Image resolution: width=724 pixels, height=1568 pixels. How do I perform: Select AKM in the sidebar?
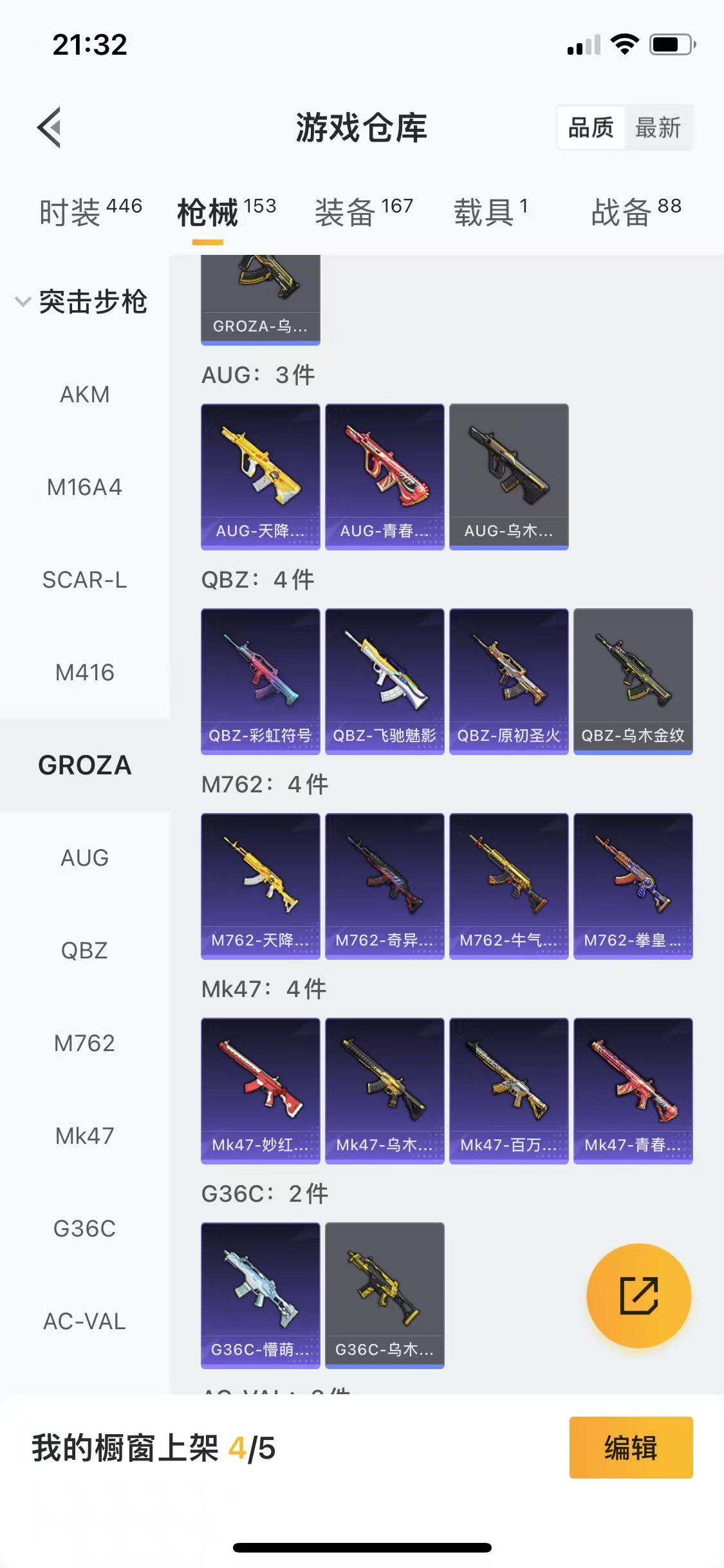84,395
